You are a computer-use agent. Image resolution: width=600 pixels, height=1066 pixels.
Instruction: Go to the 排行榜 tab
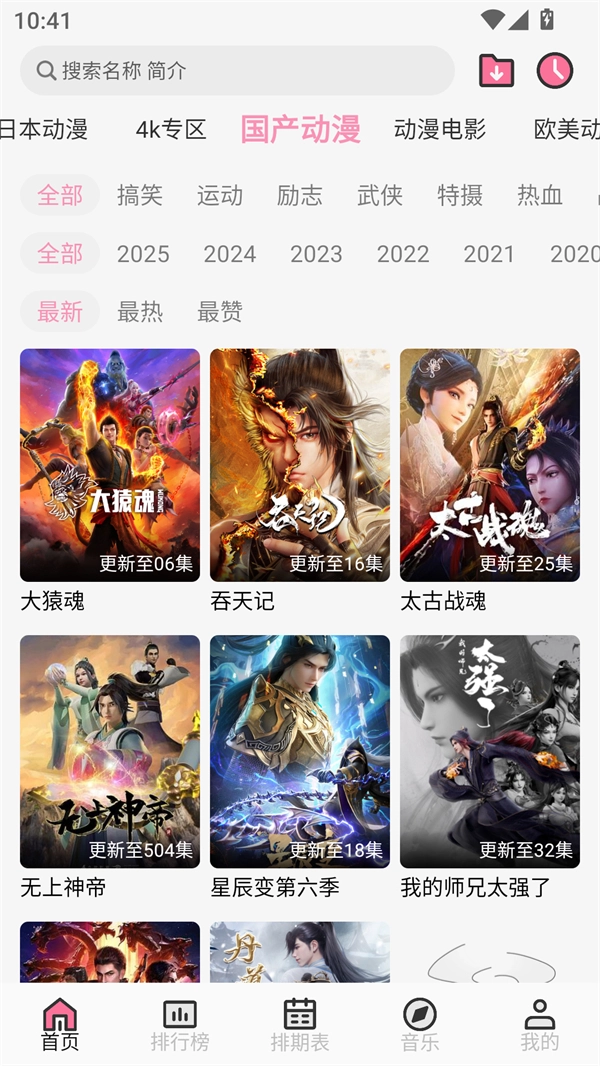click(x=180, y=1025)
